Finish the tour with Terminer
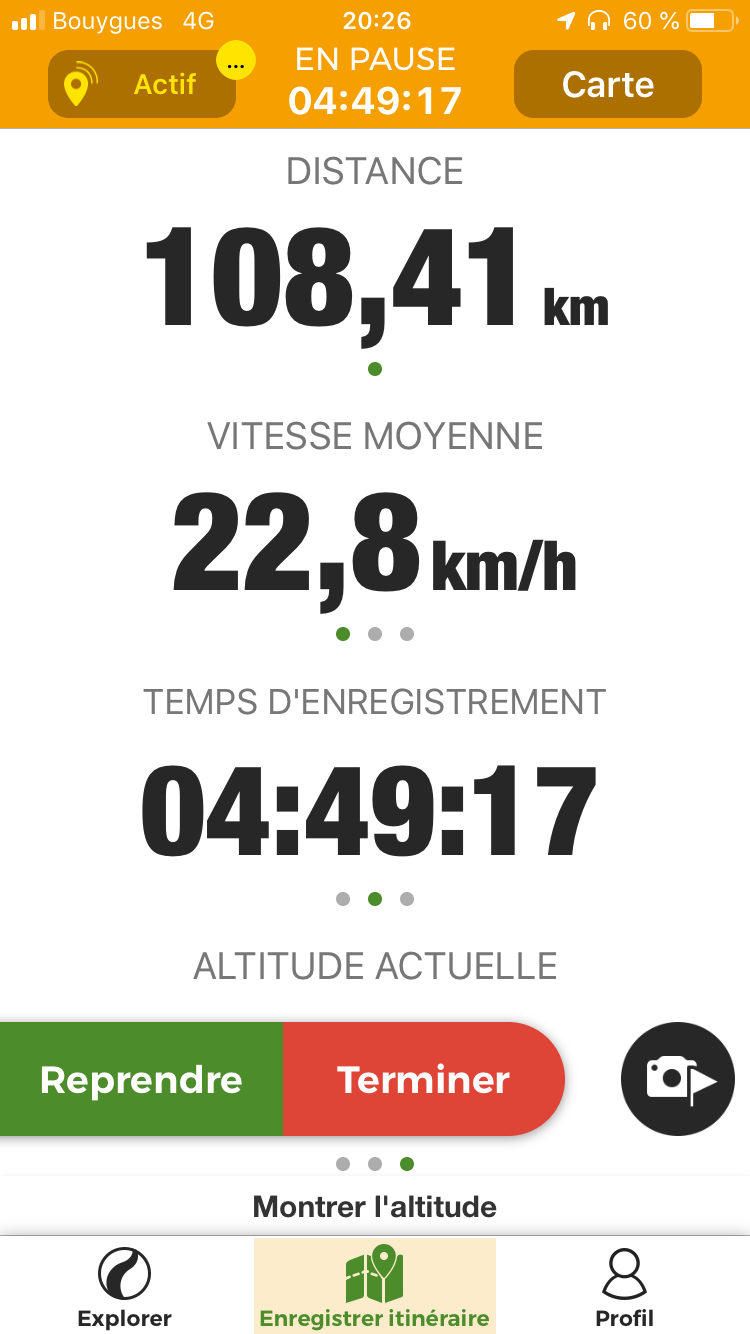 pos(424,1079)
